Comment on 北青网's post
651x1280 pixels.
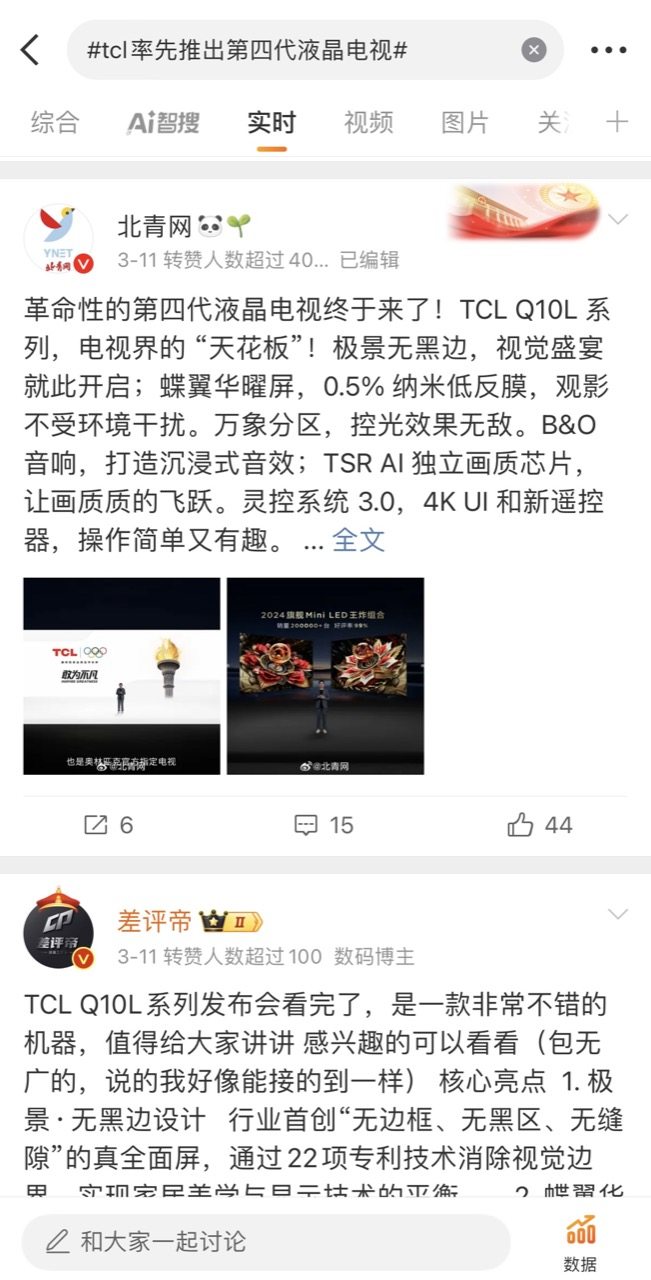pyautogui.click(x=324, y=825)
